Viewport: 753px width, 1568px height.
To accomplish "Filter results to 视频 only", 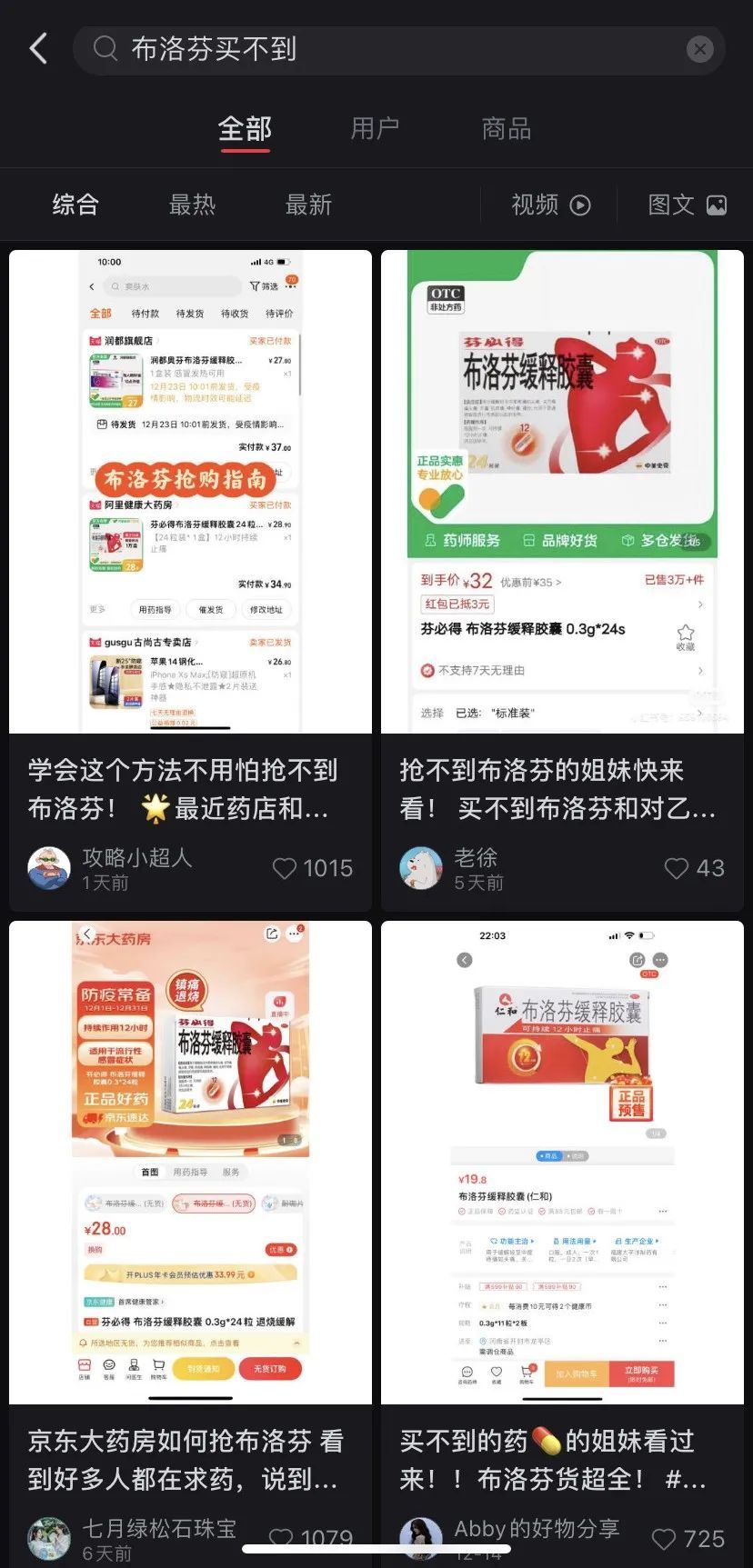I will point(551,205).
